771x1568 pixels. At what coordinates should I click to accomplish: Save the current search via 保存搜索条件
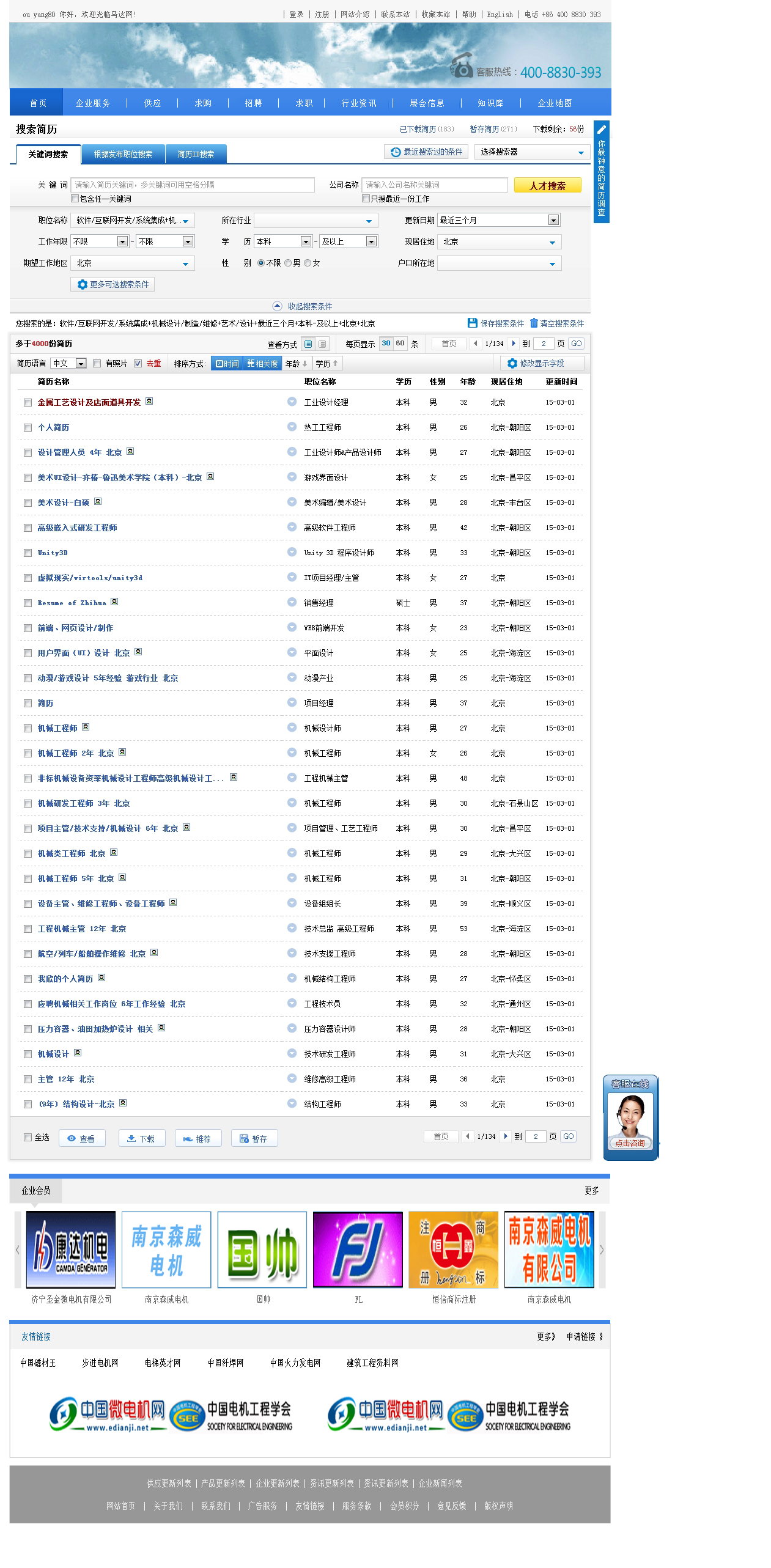(496, 323)
